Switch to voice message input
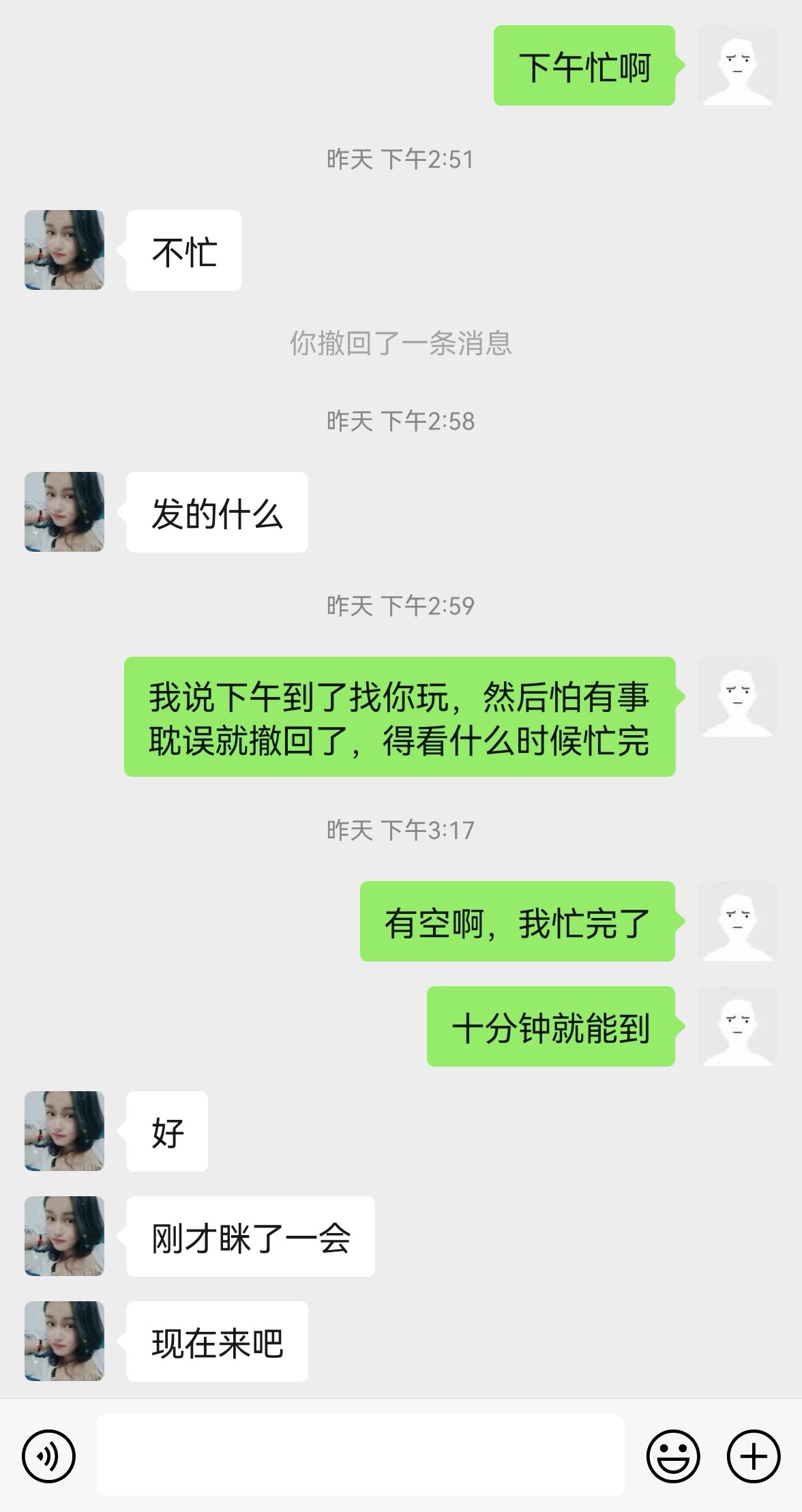Viewport: 802px width, 1512px height. (48, 1456)
